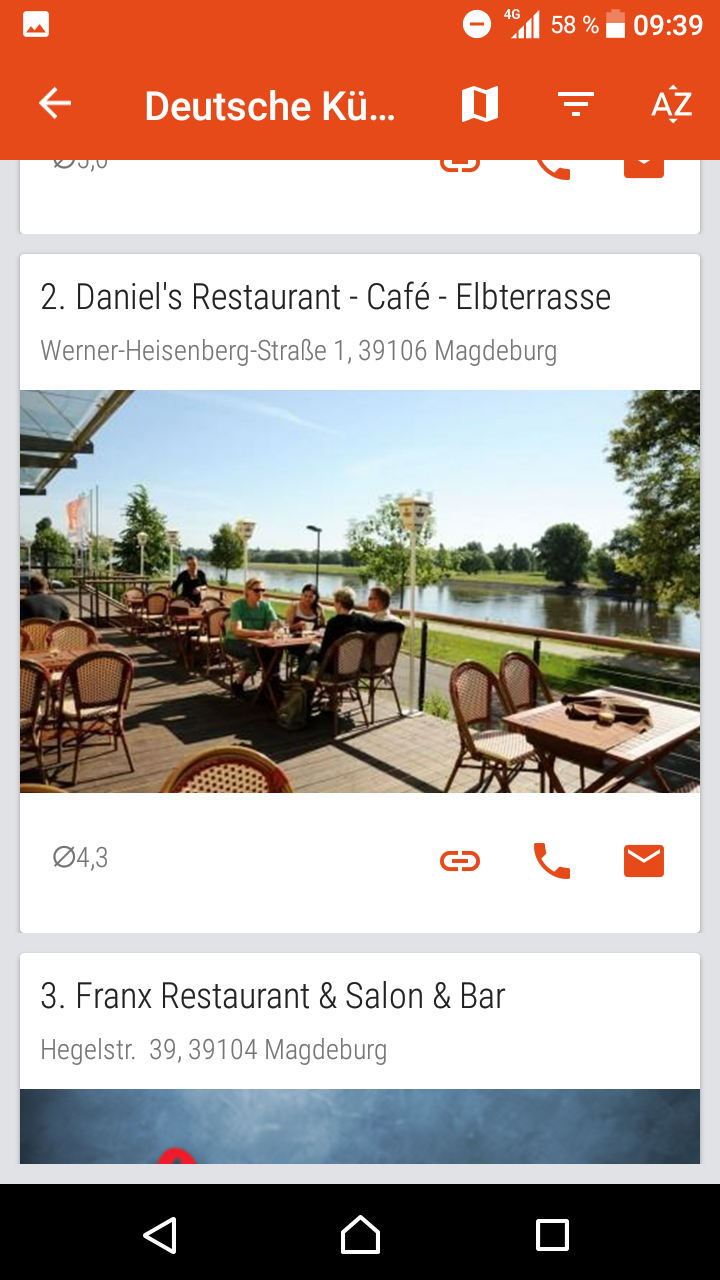Open Franx Restaurant & Salon & Bar
The width and height of the screenshot is (720, 1280).
tap(273, 996)
